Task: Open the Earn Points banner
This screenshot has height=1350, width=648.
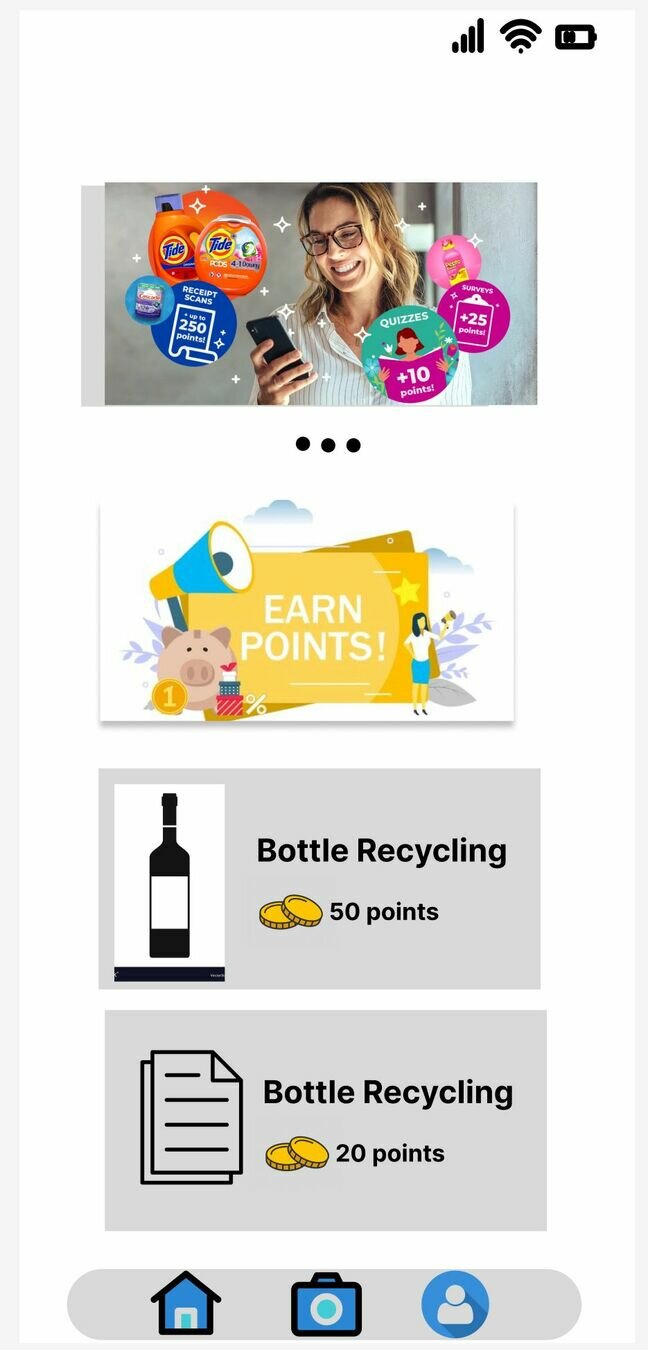Action: click(307, 610)
